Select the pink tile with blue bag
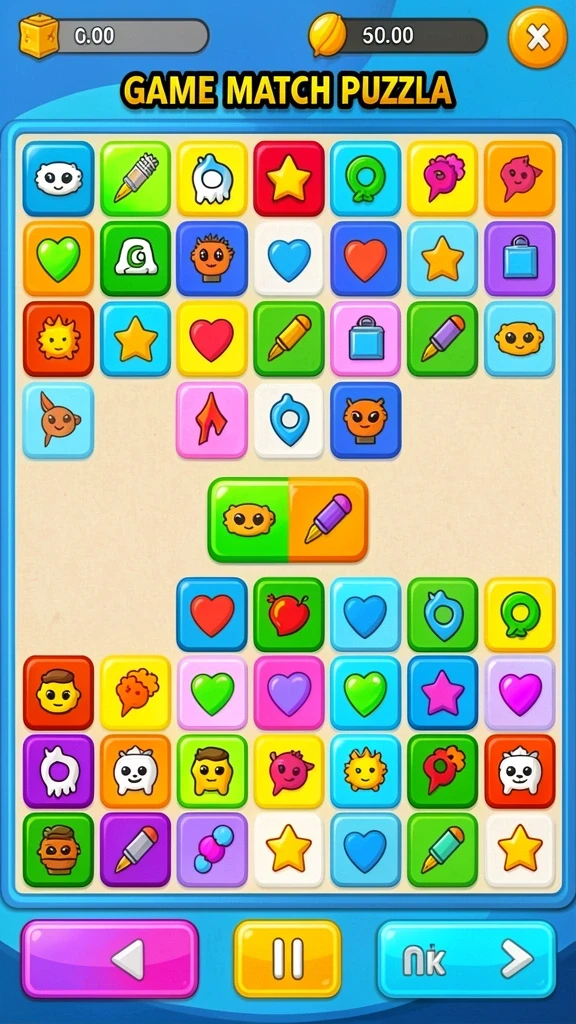576x1024 pixels. click(366, 339)
